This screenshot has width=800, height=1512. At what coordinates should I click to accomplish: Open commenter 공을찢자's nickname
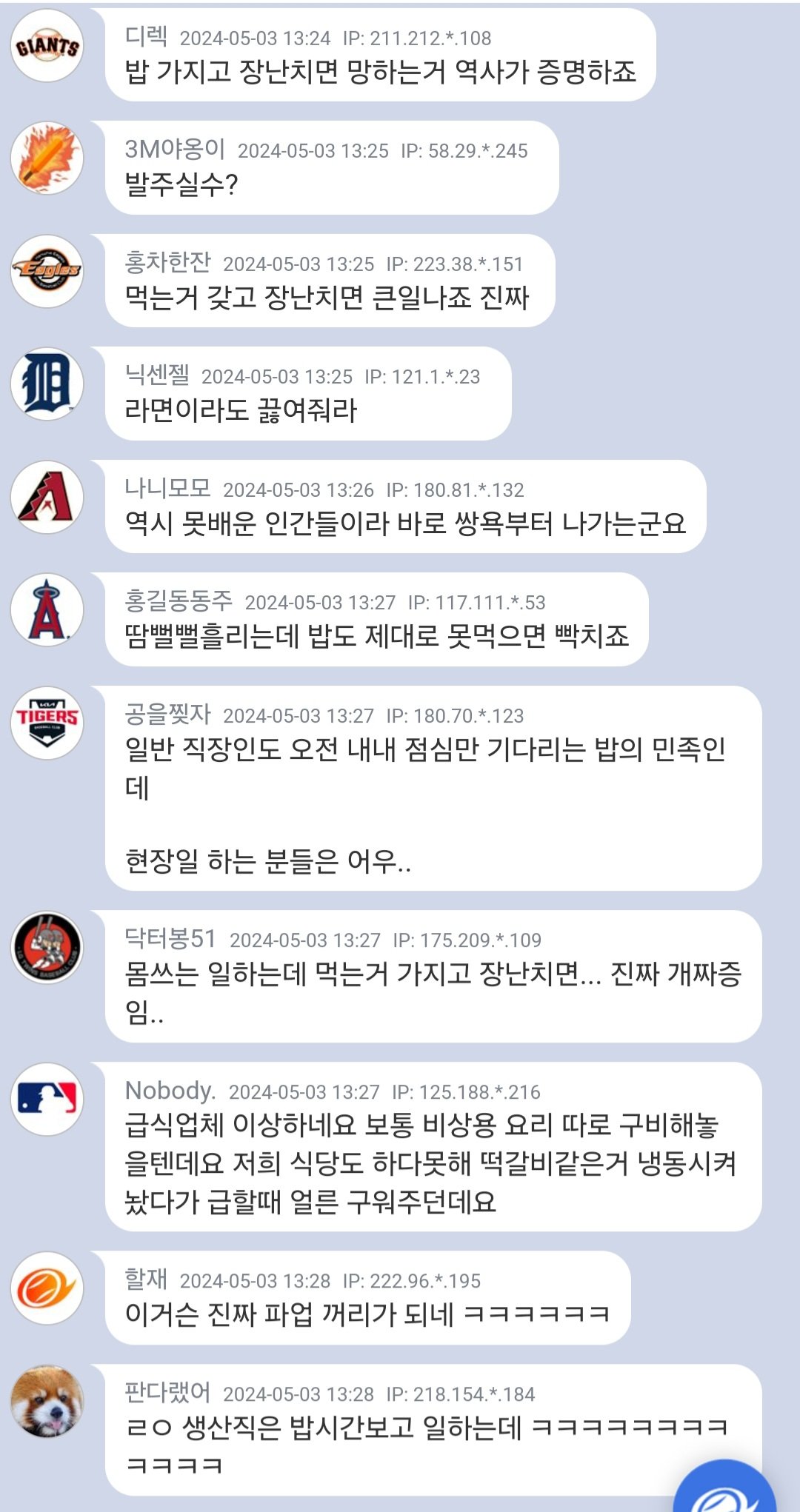tap(167, 715)
